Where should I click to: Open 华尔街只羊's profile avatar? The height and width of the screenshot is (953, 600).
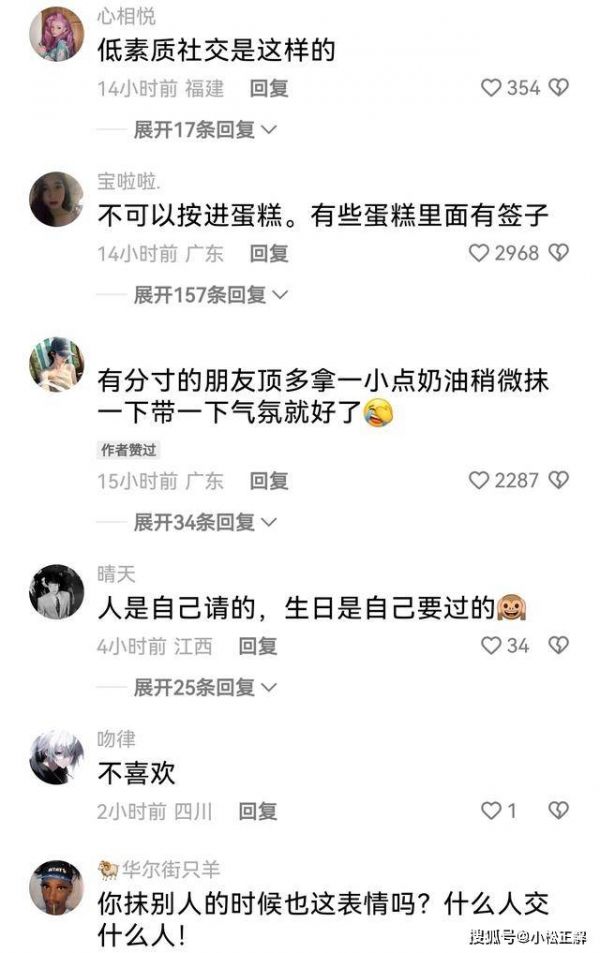click(x=56, y=887)
